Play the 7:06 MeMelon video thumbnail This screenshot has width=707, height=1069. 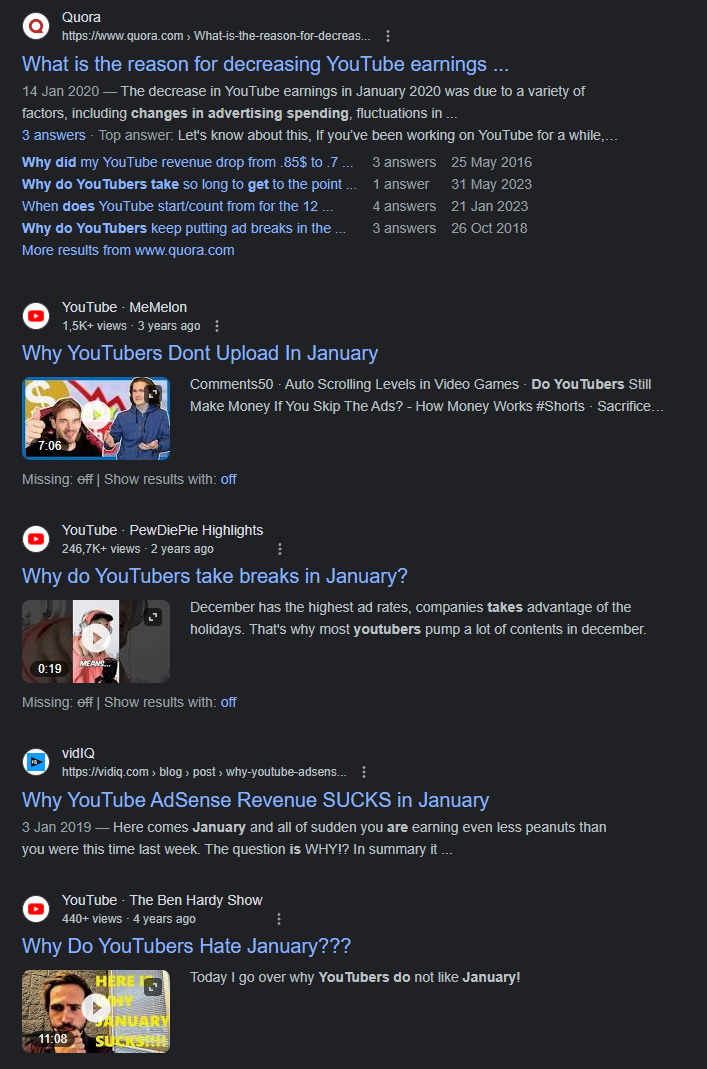click(96, 417)
